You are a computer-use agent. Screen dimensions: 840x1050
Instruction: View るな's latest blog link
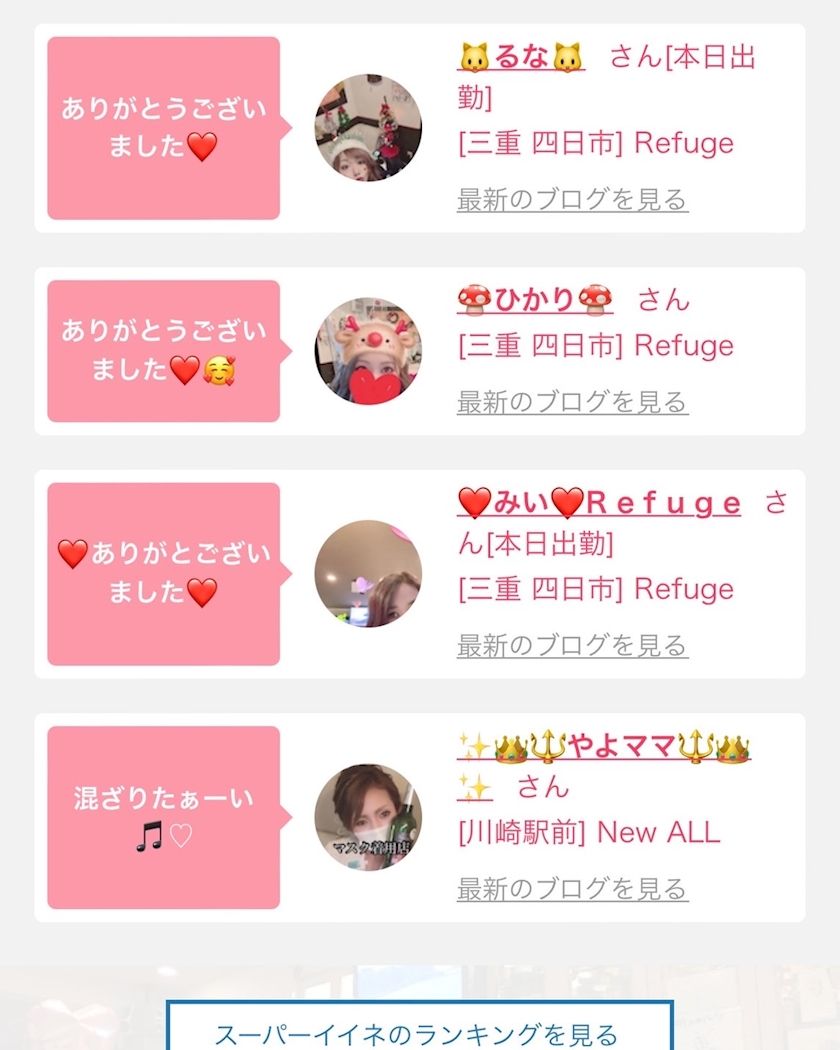(x=573, y=200)
